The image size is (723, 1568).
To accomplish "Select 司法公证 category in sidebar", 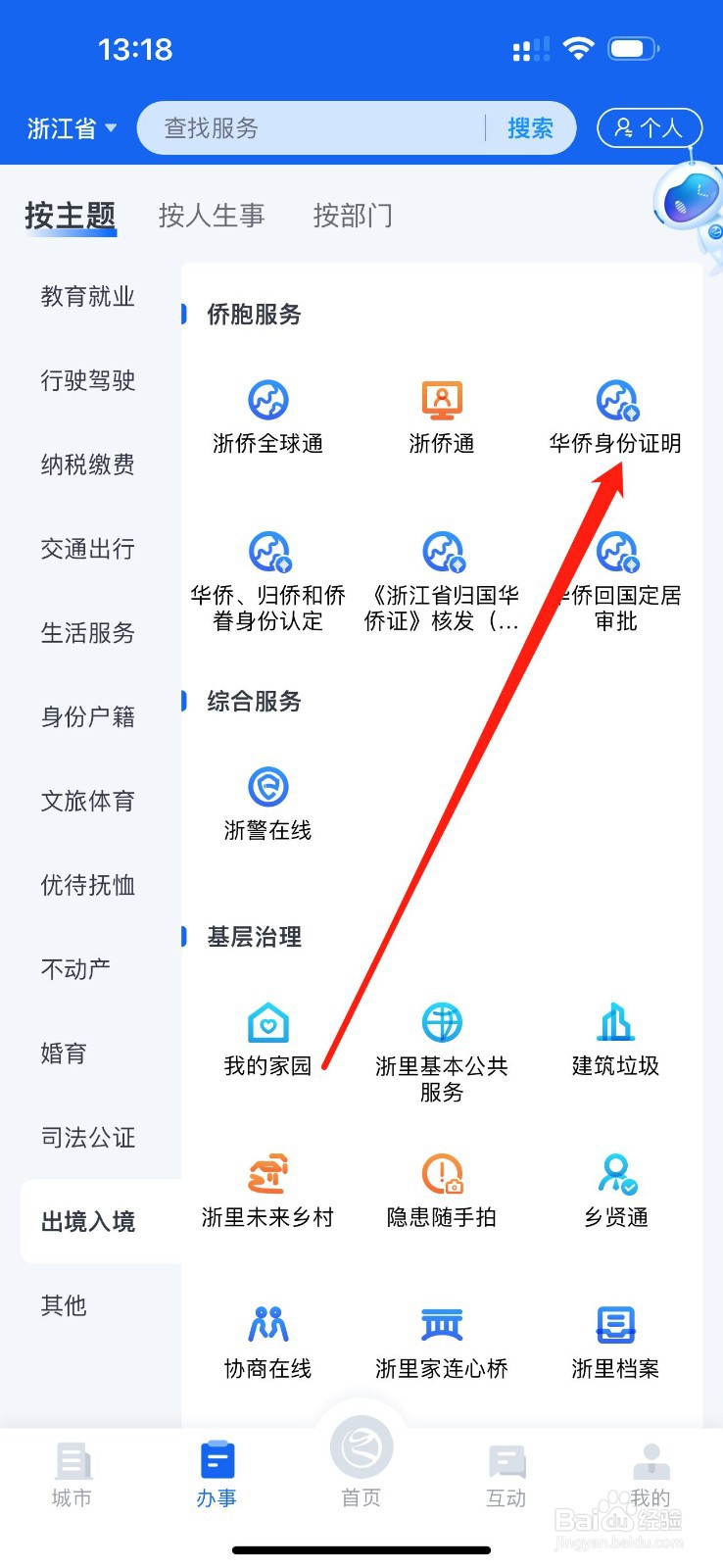I will tap(87, 1137).
